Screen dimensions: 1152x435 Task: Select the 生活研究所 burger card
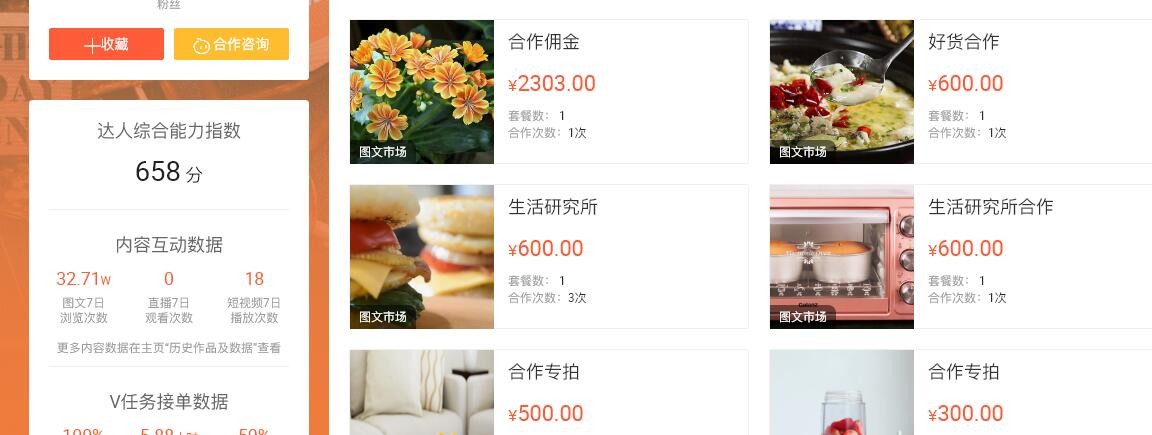coord(548,256)
